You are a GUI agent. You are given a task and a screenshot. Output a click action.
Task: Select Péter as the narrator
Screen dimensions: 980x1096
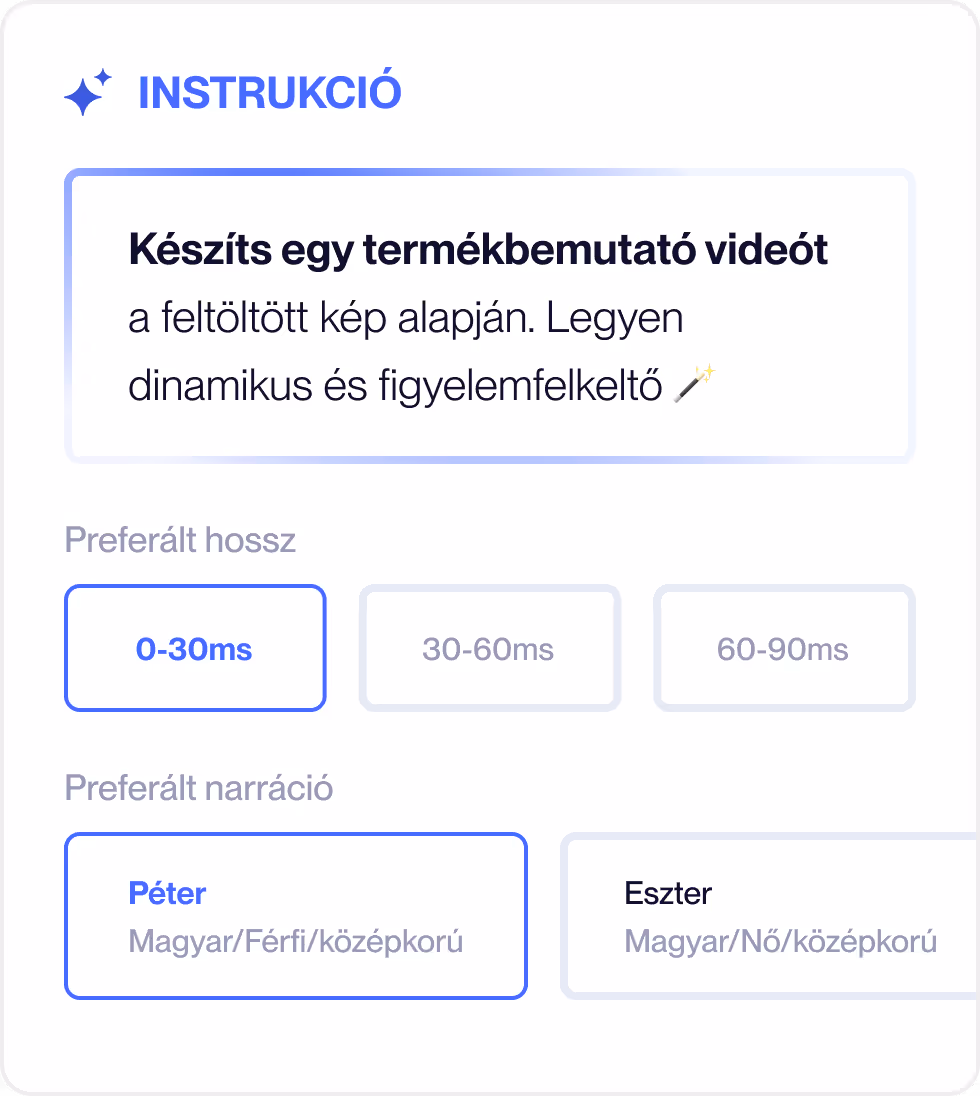(295, 916)
